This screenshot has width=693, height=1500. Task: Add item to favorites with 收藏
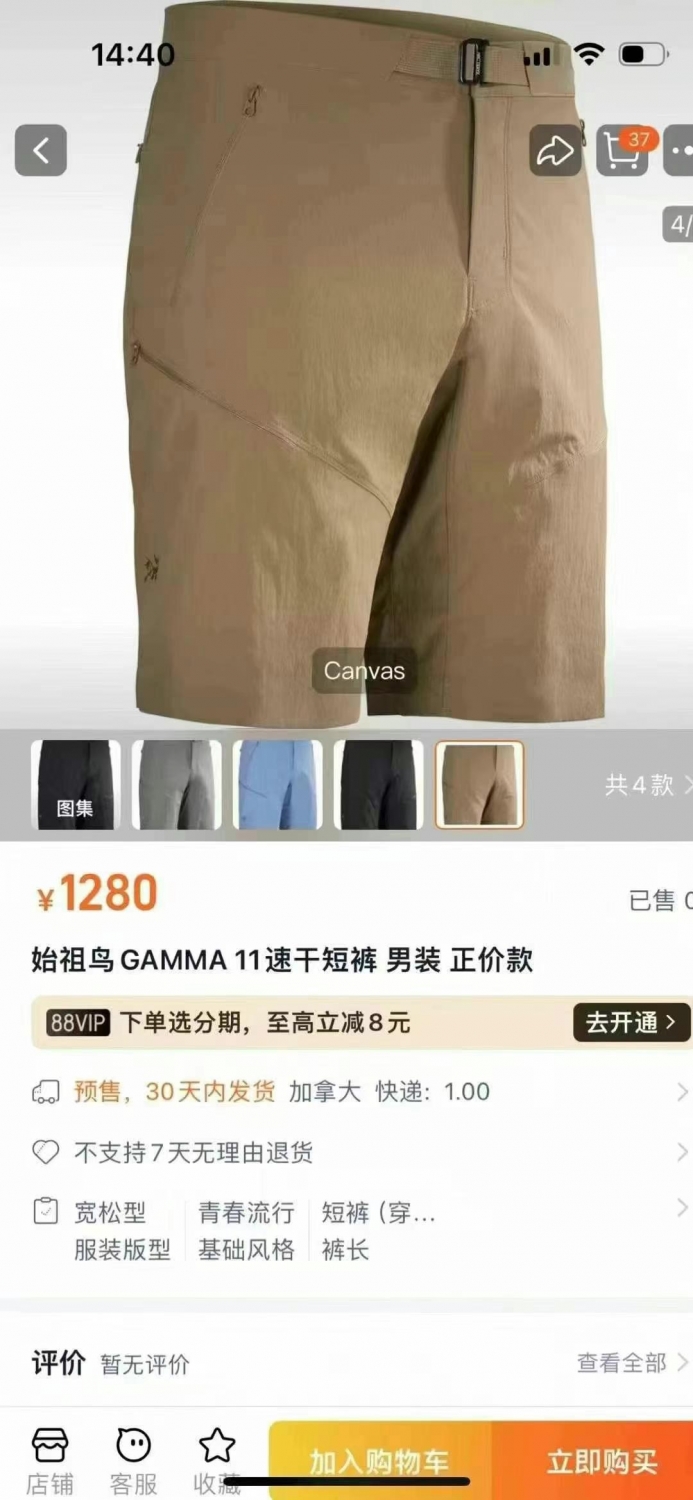[x=217, y=1461]
